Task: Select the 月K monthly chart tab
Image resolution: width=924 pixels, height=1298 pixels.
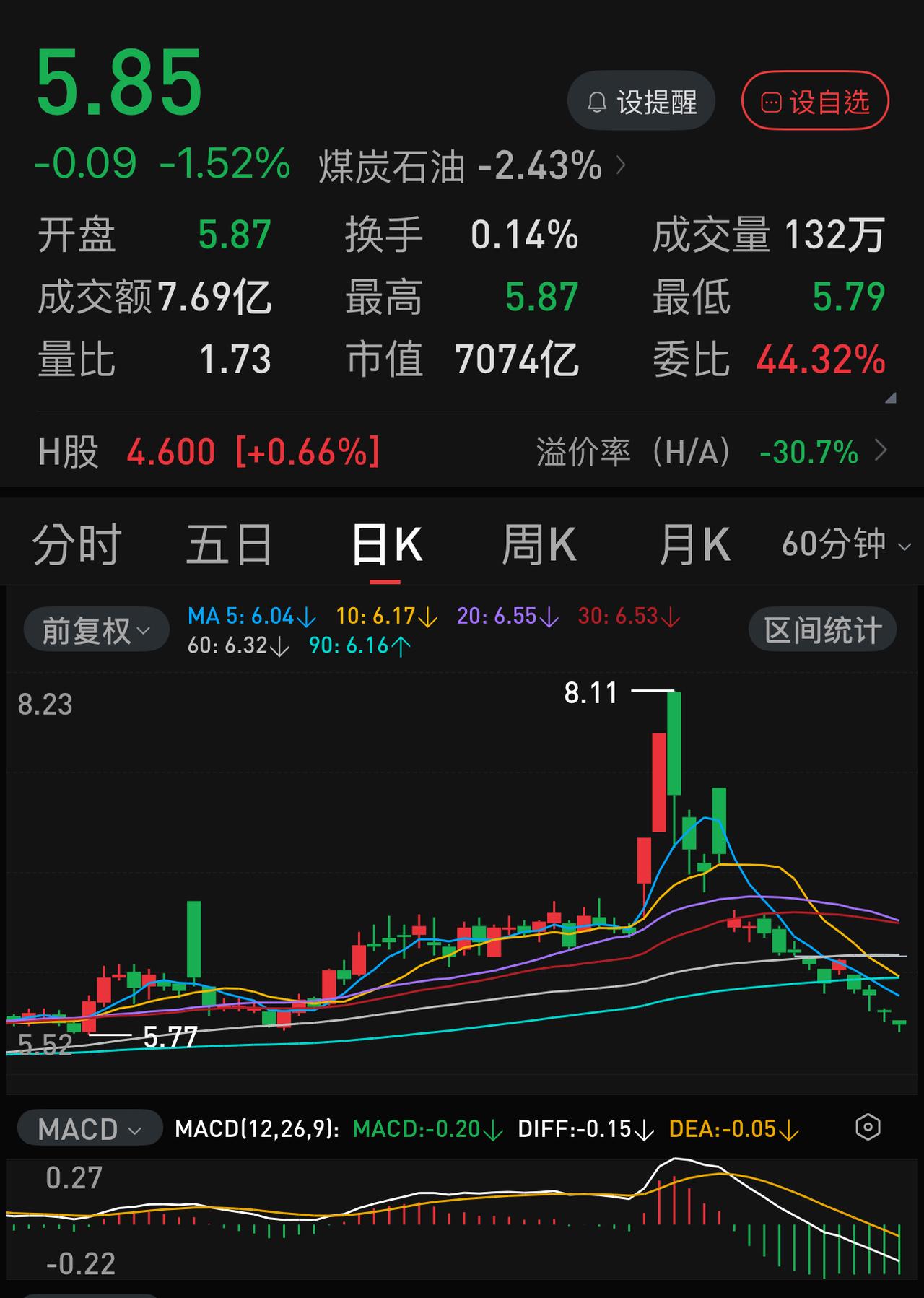Action: (694, 545)
